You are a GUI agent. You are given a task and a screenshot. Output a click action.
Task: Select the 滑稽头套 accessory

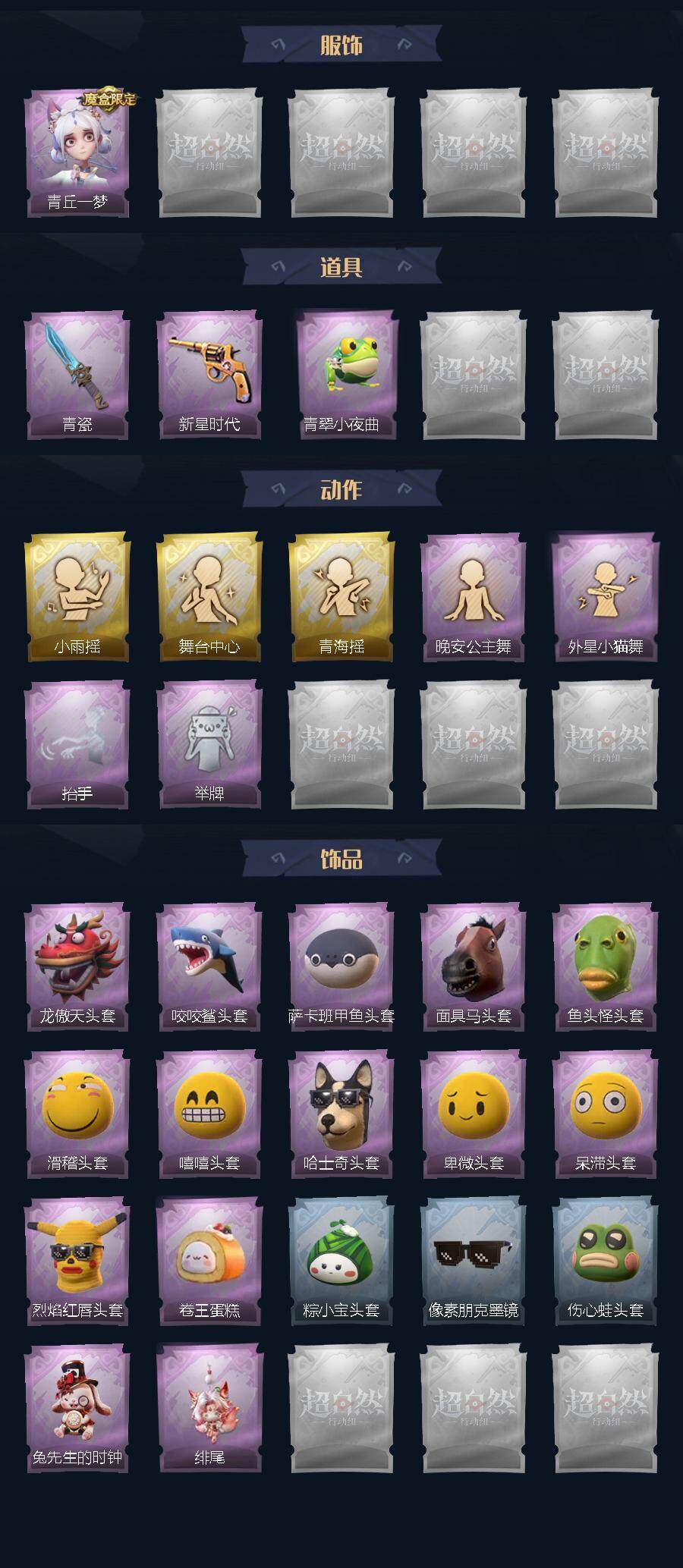[77, 1114]
